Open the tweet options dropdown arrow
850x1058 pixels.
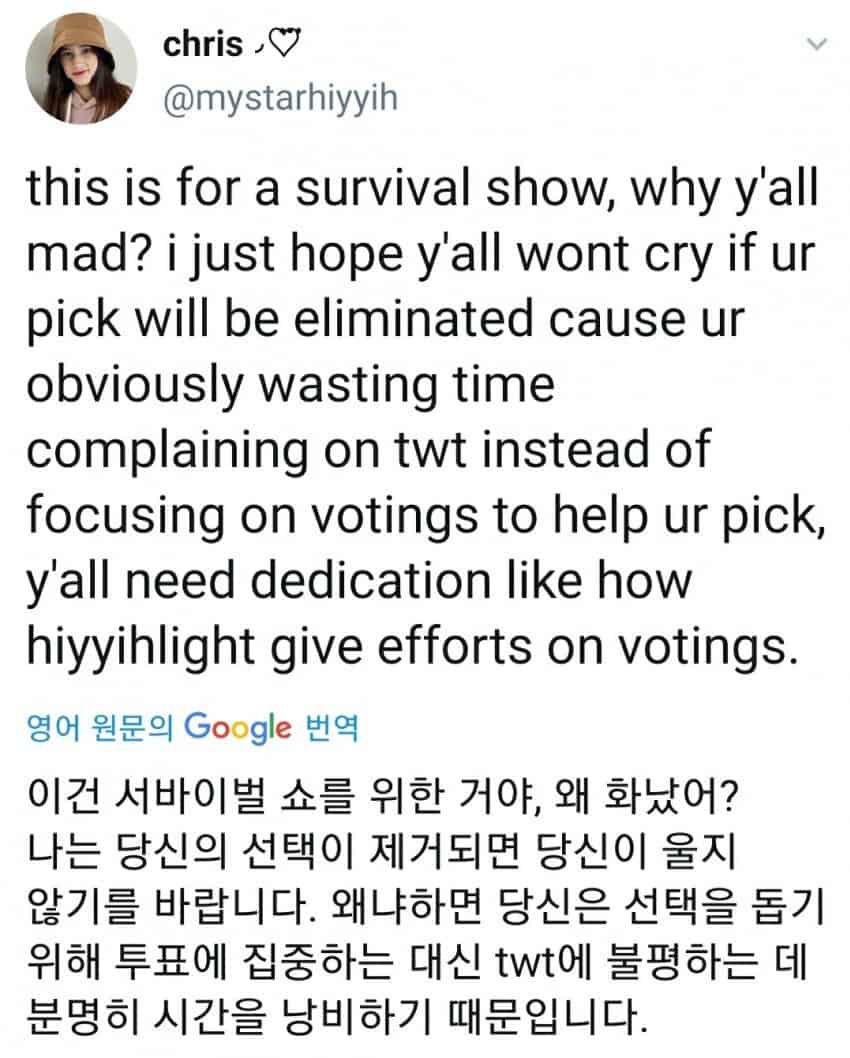point(817,44)
